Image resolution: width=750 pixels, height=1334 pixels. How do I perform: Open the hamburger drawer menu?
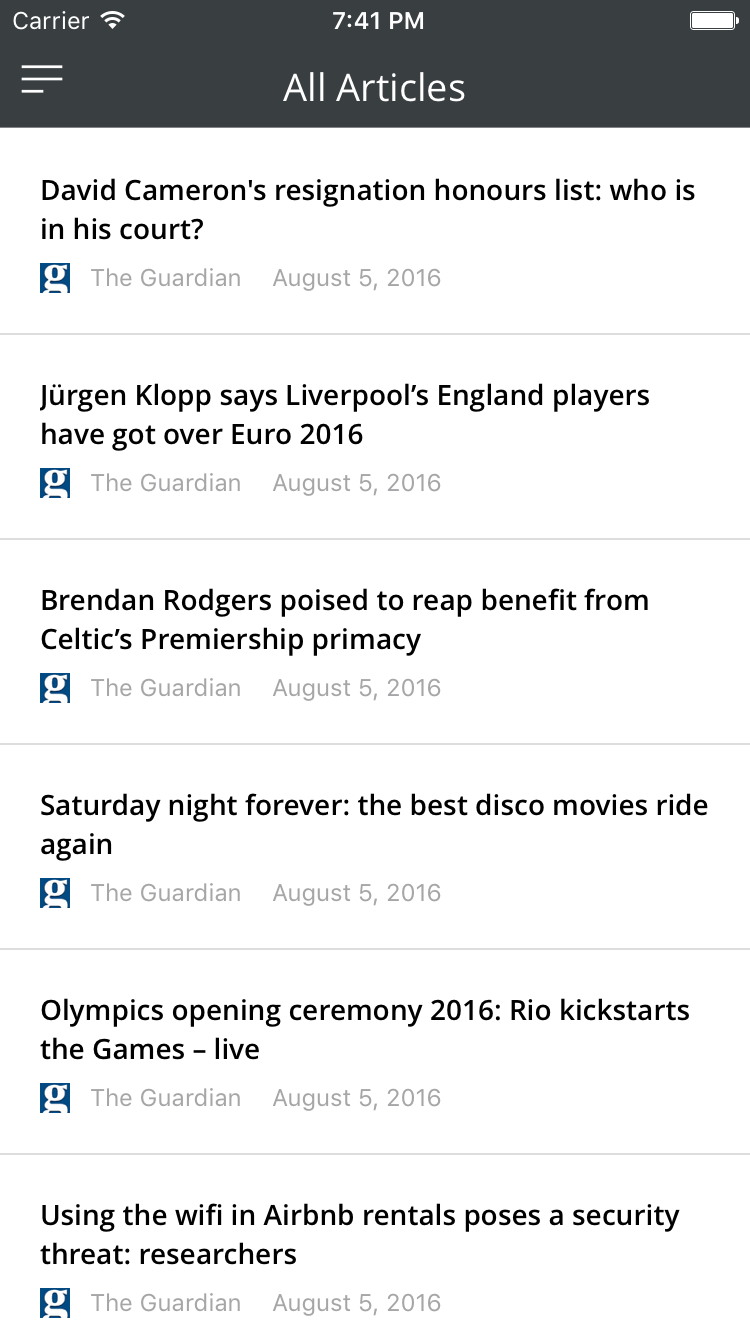pos(42,80)
